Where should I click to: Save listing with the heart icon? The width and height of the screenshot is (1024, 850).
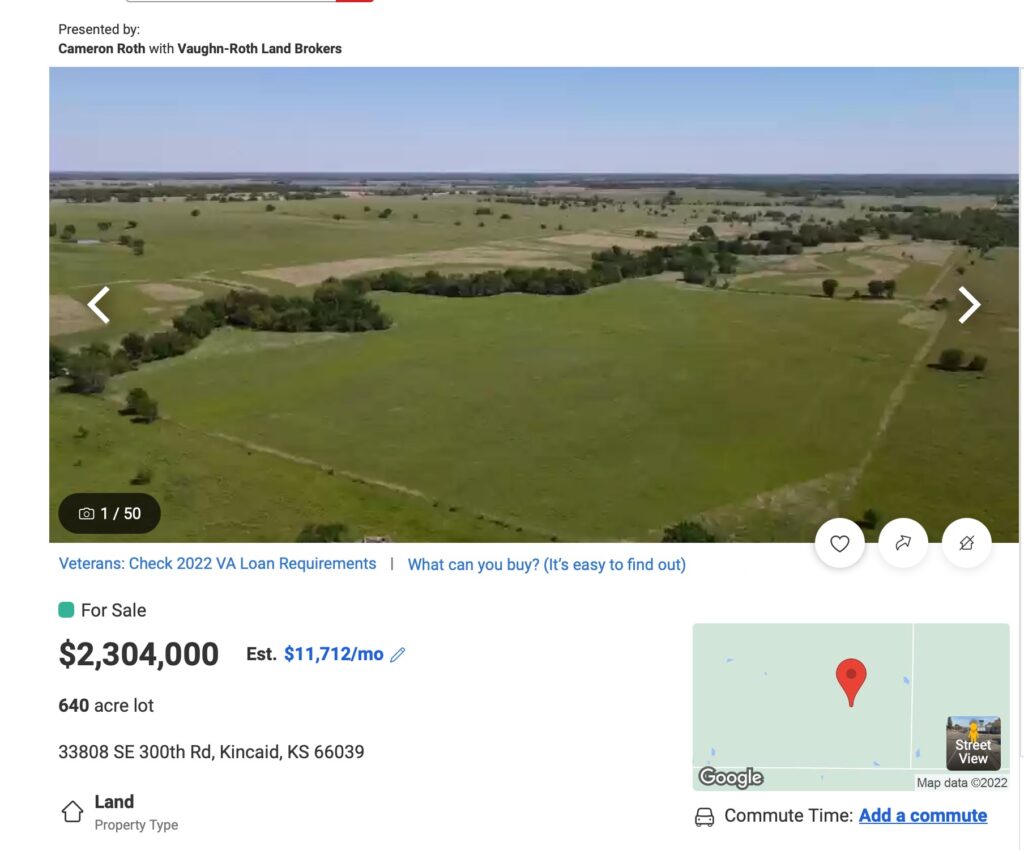(840, 543)
